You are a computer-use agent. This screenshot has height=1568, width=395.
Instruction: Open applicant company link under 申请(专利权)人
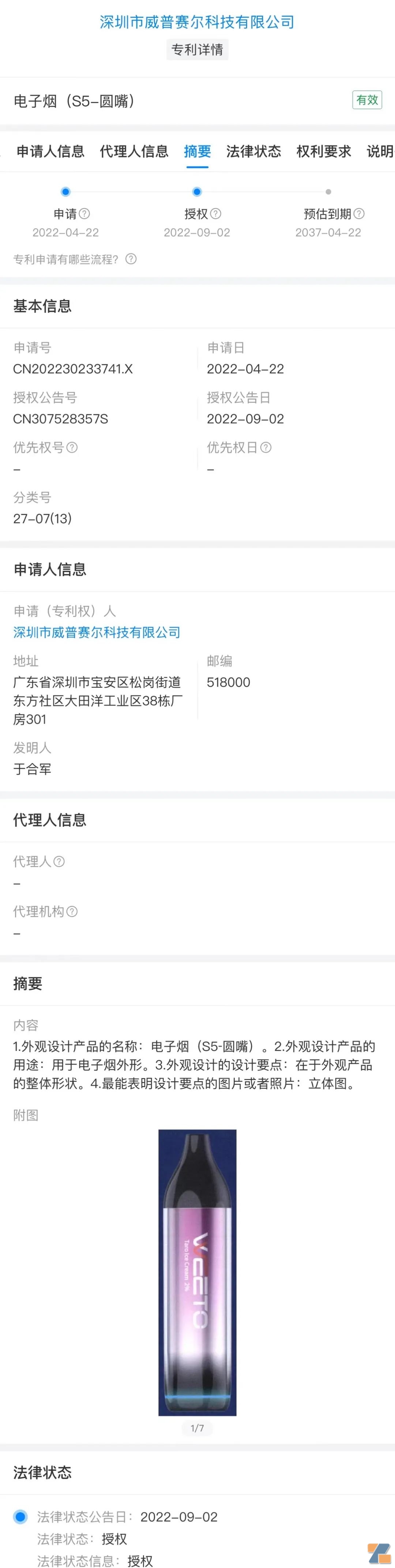(x=97, y=632)
